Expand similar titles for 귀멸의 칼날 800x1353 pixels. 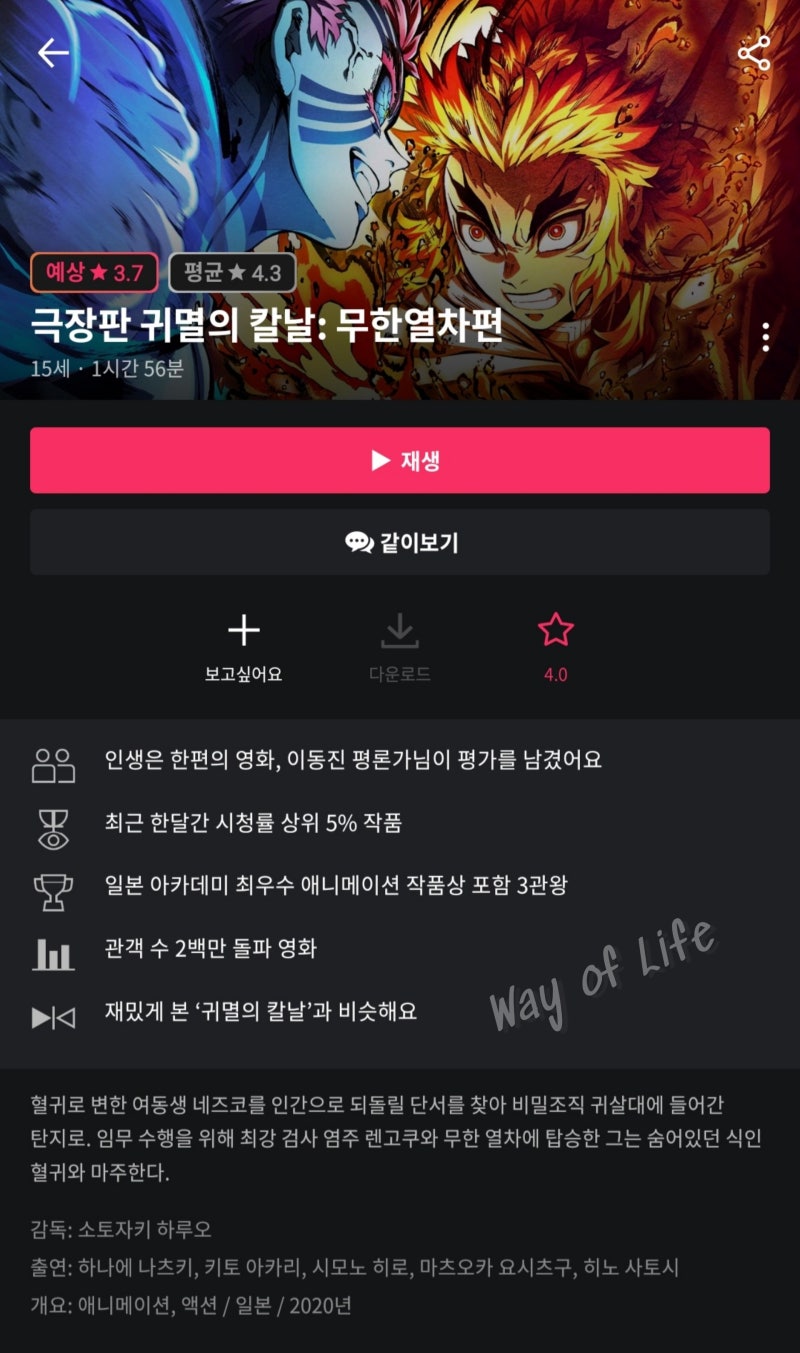tap(300, 1011)
